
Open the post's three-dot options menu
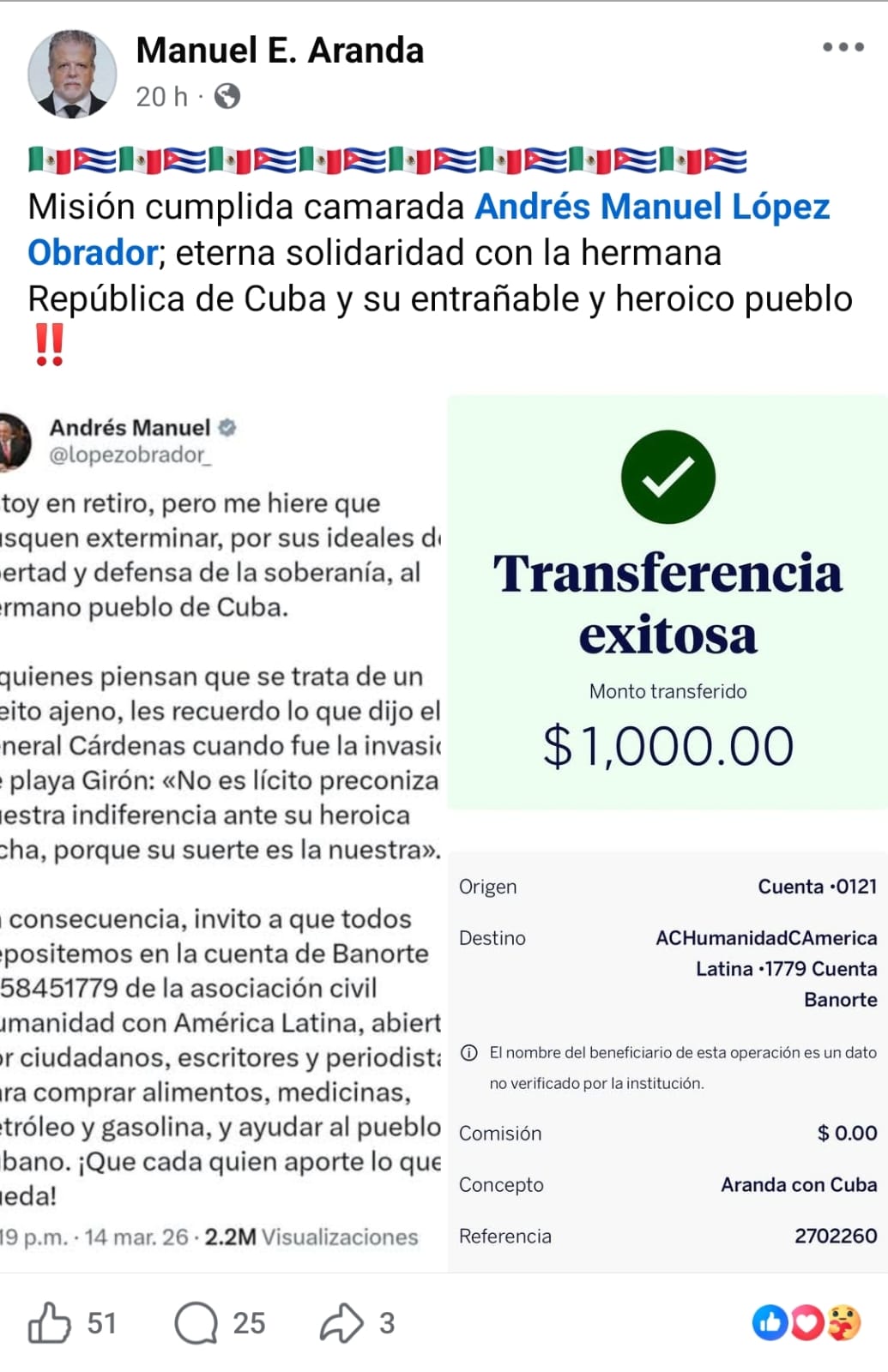pyautogui.click(x=843, y=47)
